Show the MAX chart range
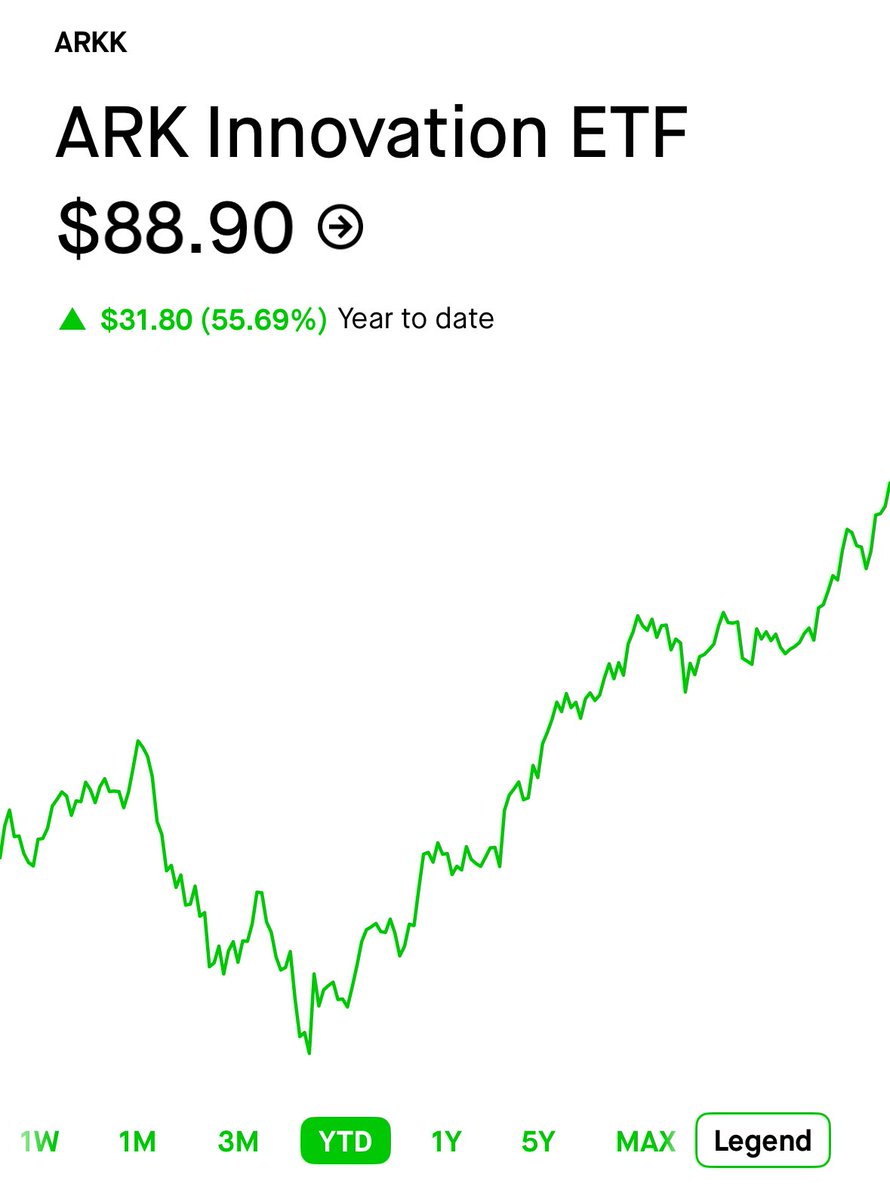 [645, 1141]
